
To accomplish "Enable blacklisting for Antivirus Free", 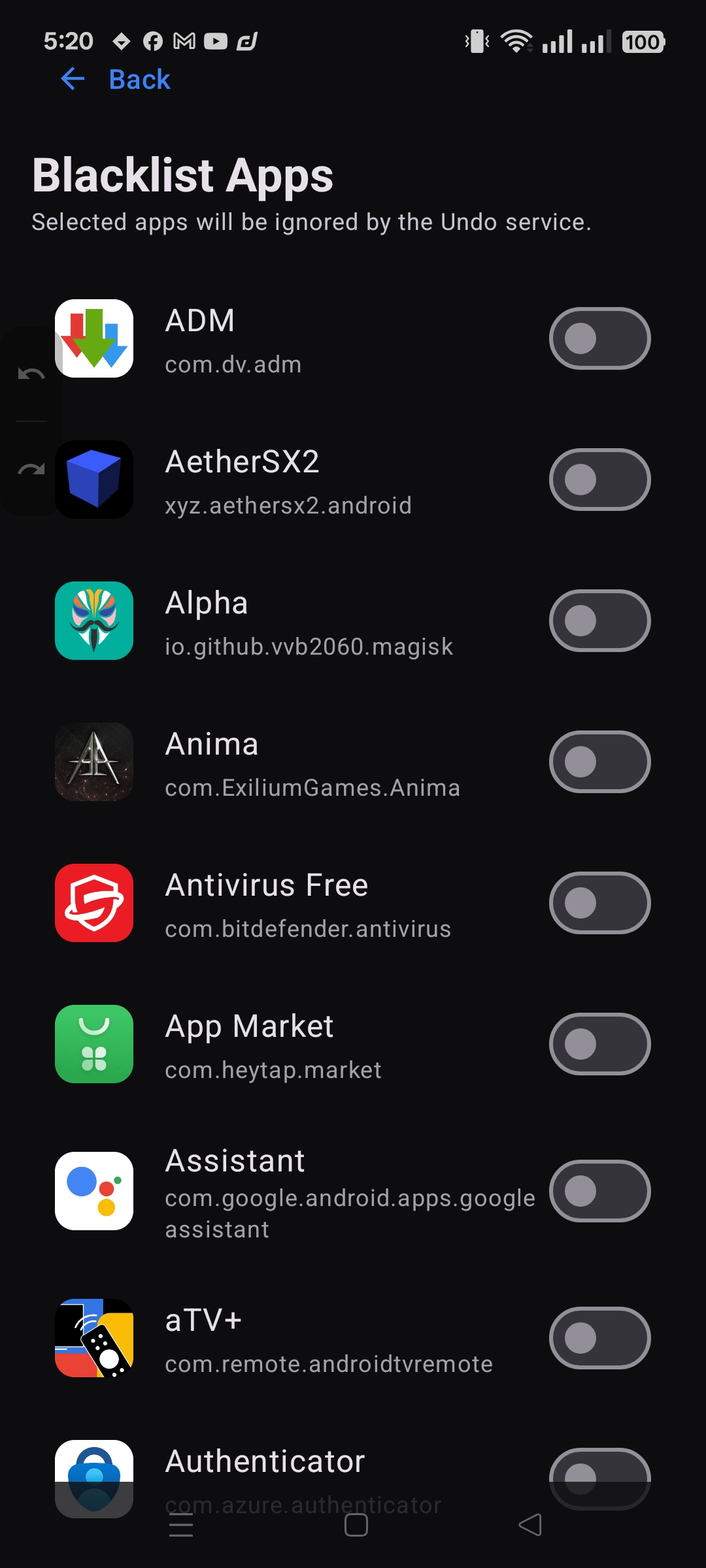I will coord(599,902).
